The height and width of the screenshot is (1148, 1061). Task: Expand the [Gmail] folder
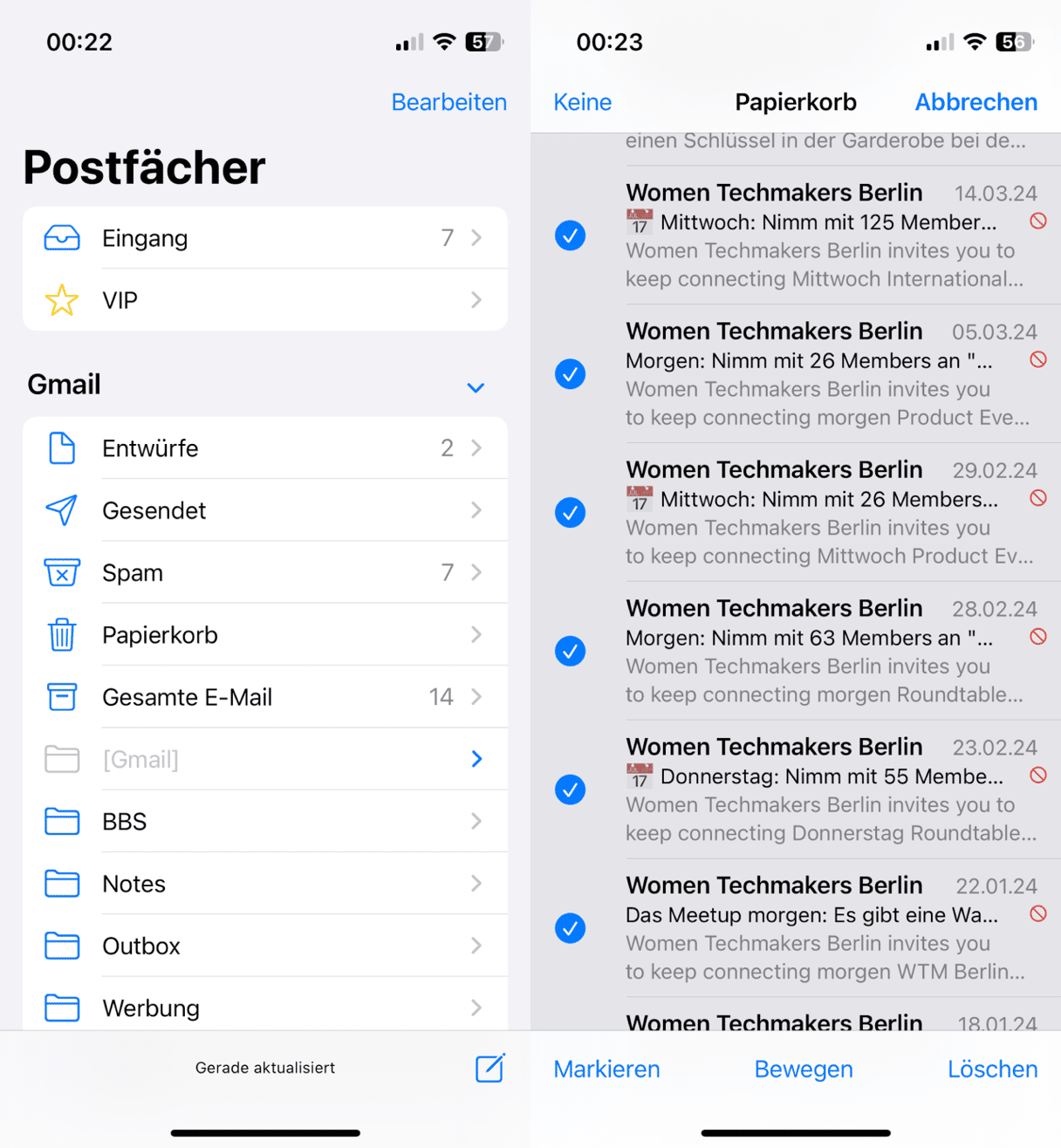[x=476, y=759]
